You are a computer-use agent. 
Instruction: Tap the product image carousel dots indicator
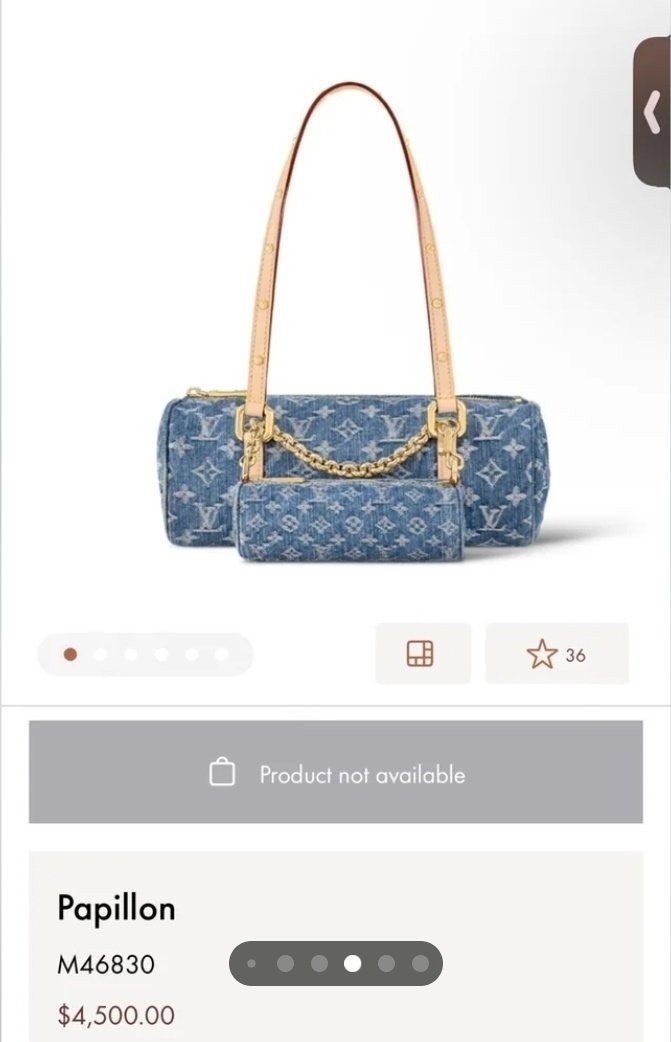click(x=145, y=655)
